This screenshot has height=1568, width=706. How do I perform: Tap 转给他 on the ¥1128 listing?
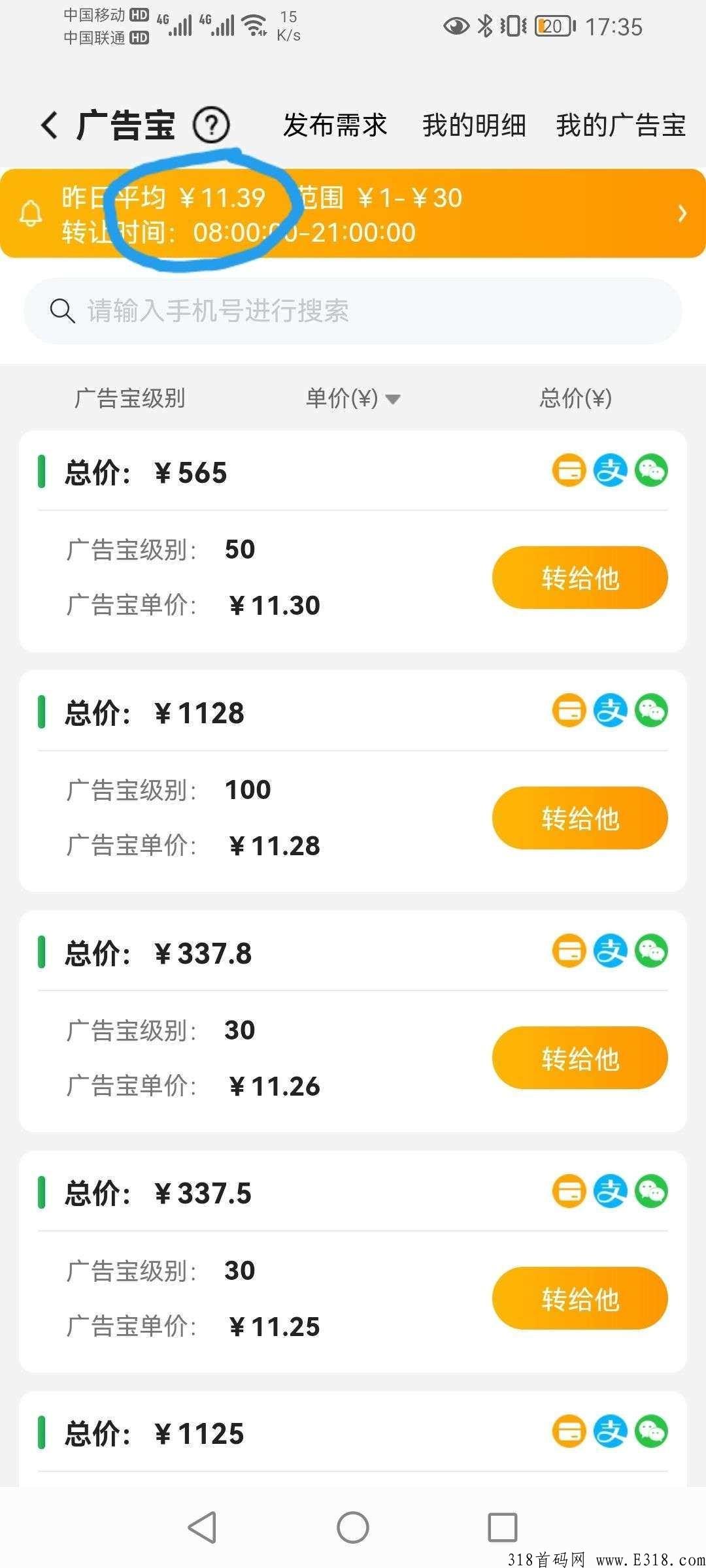click(580, 818)
